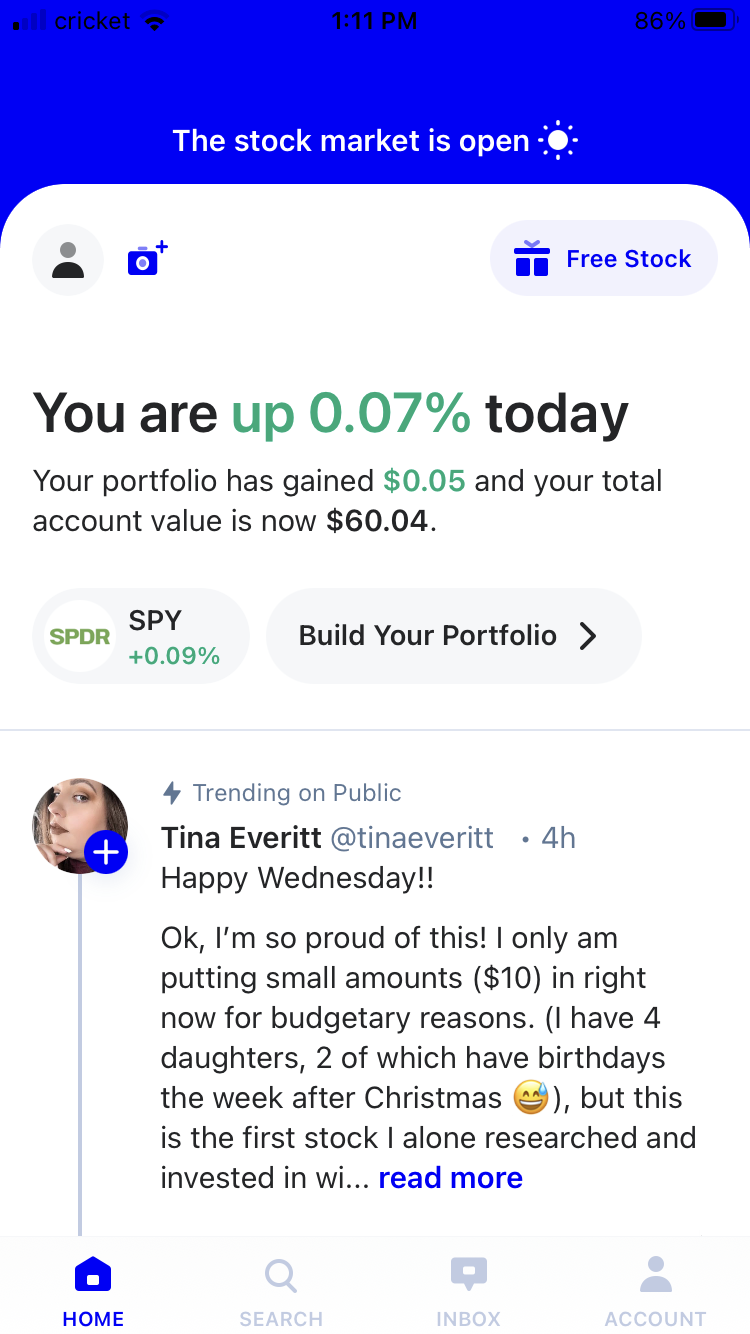
Task: Expand Tina Everitt's post with read more
Action: tap(450, 1178)
